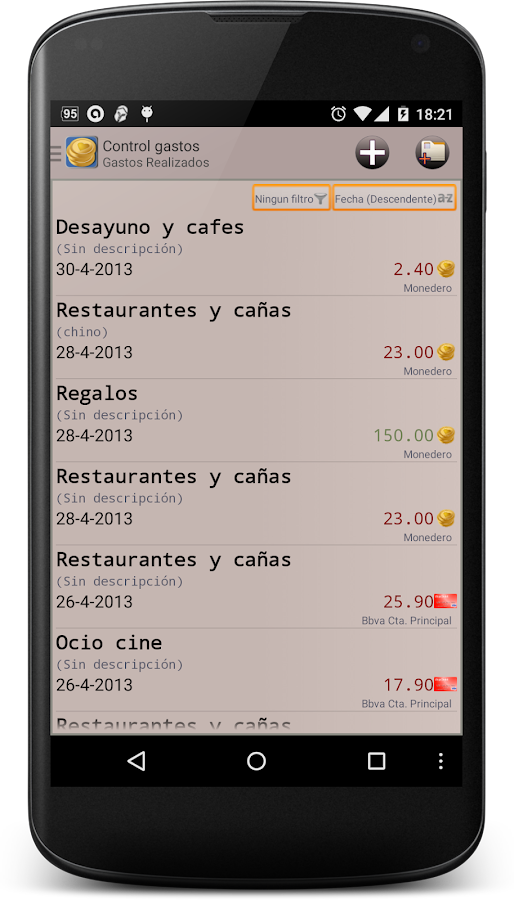Open Restaurantes y cañas 25.90 expense
Image resolution: width=514 pixels, height=900 pixels.
point(256,587)
